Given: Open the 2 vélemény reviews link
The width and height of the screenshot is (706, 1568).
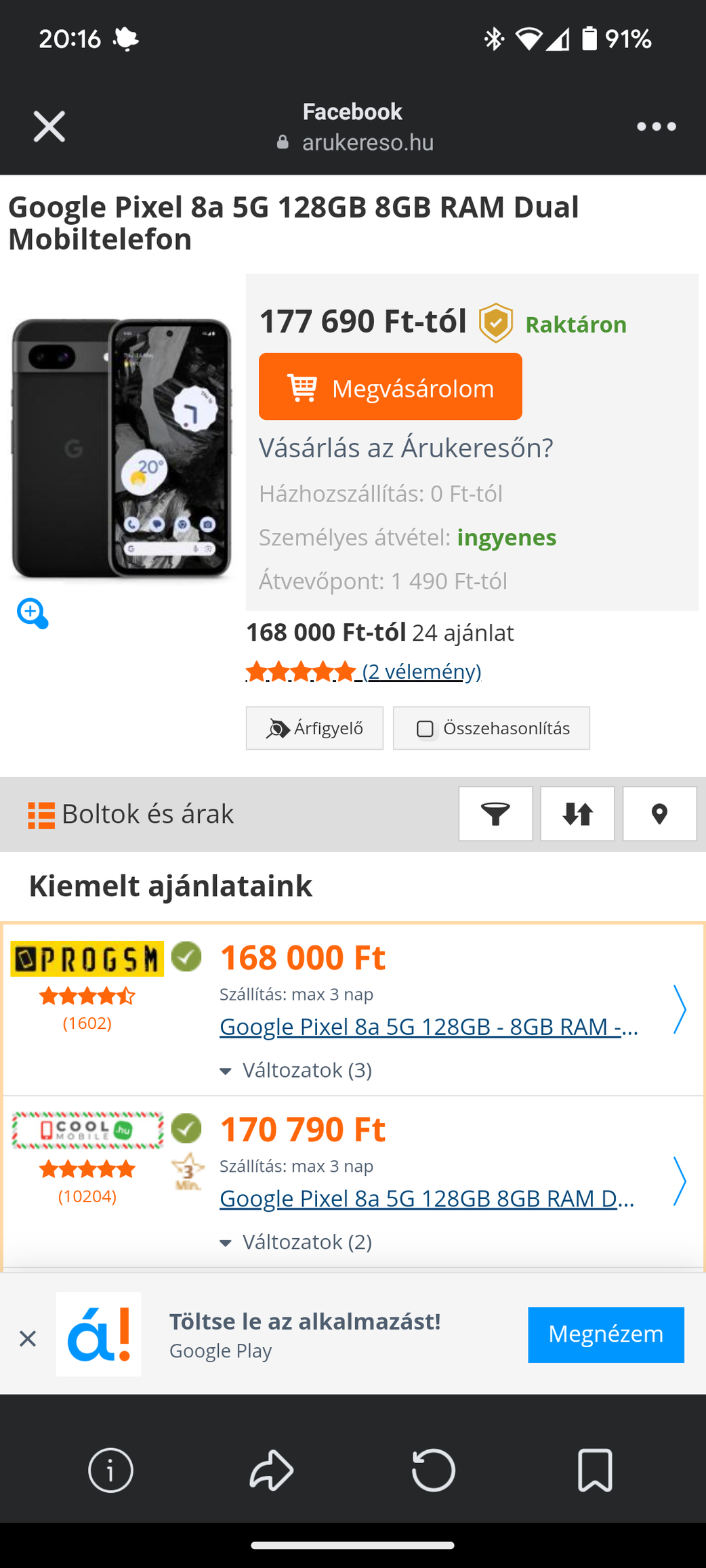Looking at the screenshot, I should (x=421, y=671).
